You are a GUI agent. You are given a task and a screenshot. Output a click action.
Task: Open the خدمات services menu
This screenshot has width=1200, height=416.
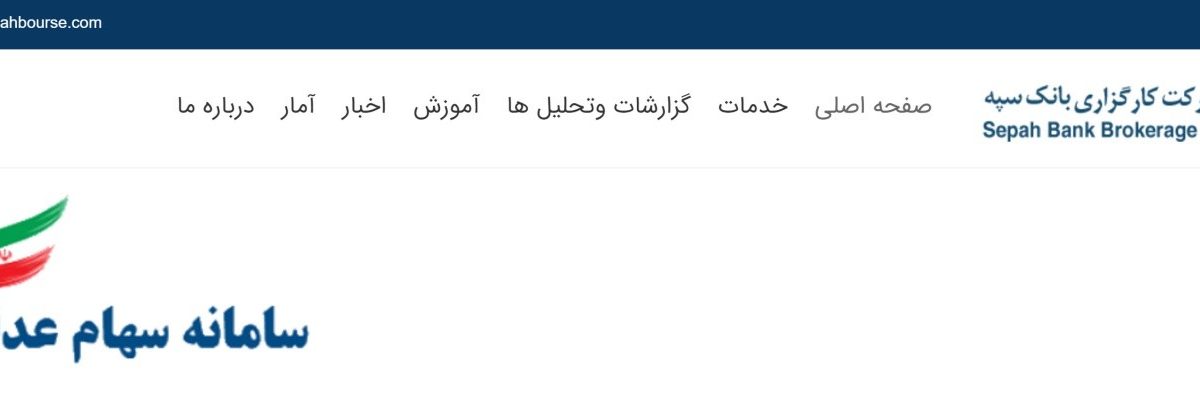click(x=752, y=106)
